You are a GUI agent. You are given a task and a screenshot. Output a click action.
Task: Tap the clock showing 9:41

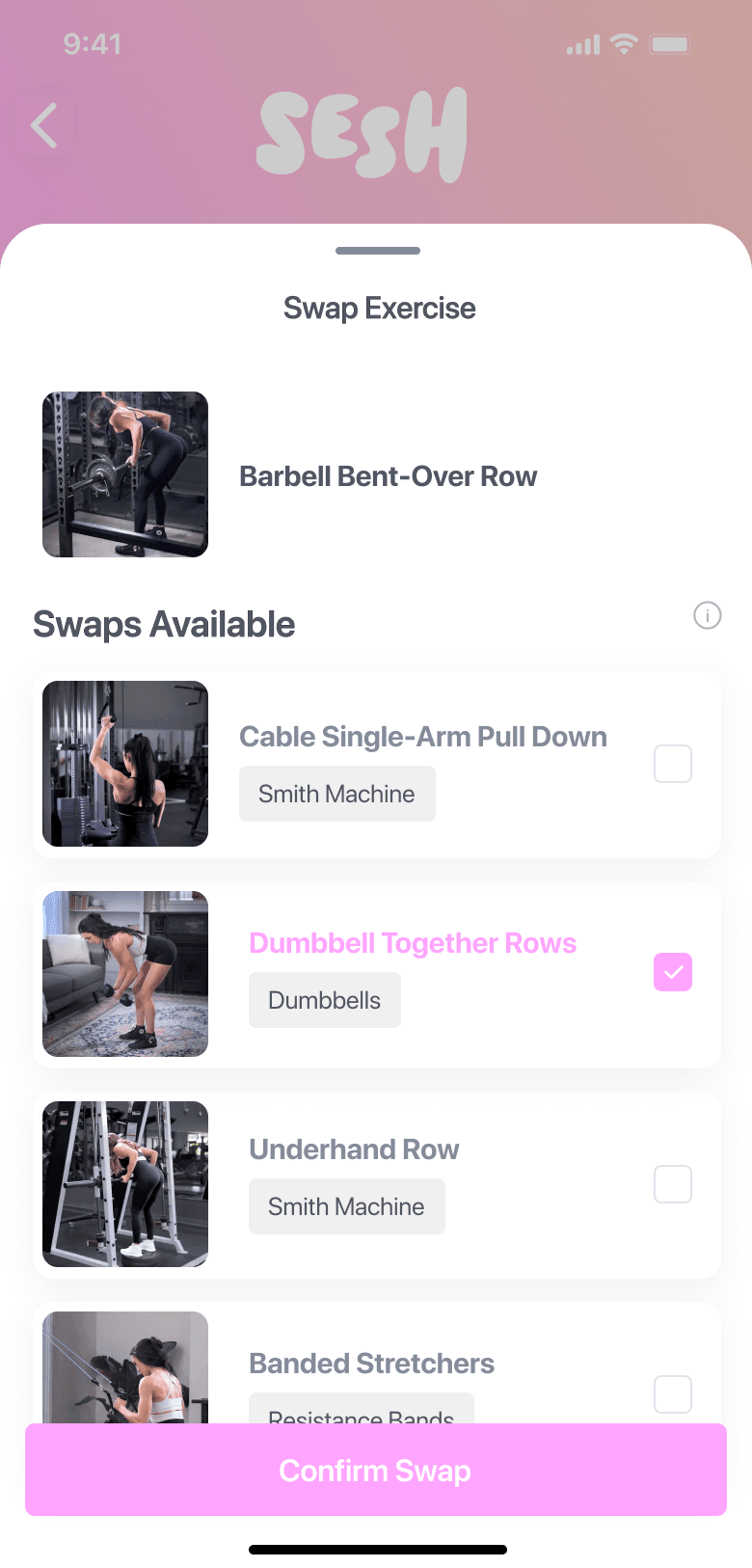[94, 43]
